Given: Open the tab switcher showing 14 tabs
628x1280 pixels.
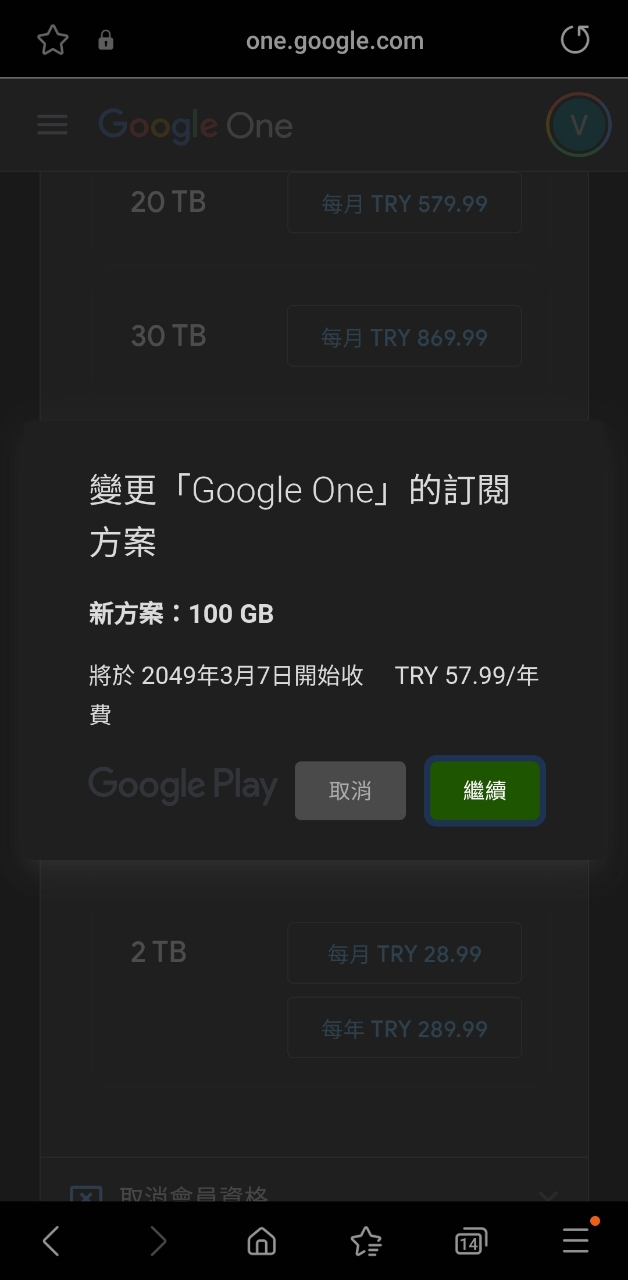Looking at the screenshot, I should [470, 1241].
